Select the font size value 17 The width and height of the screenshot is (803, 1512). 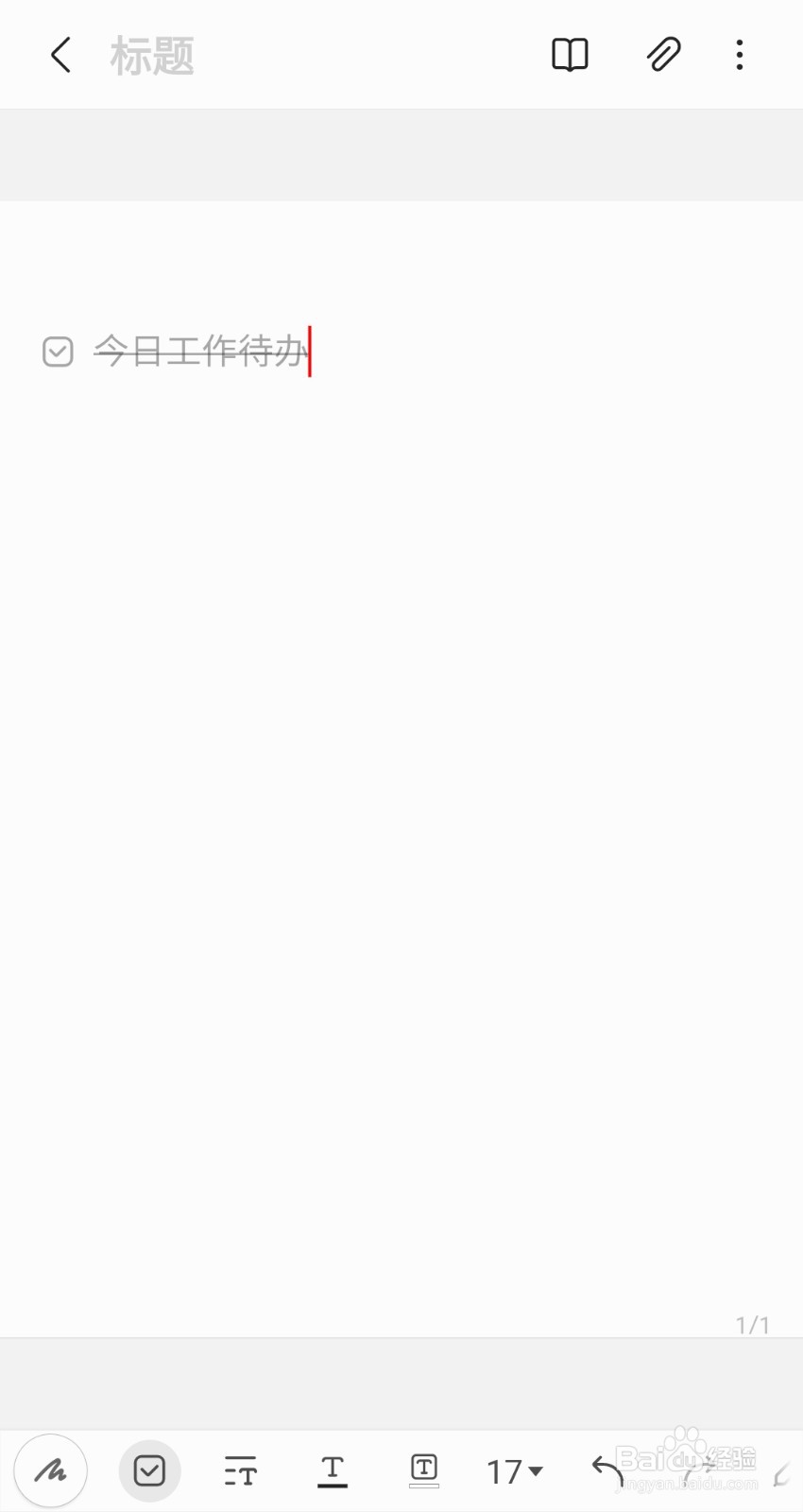[x=503, y=1469]
